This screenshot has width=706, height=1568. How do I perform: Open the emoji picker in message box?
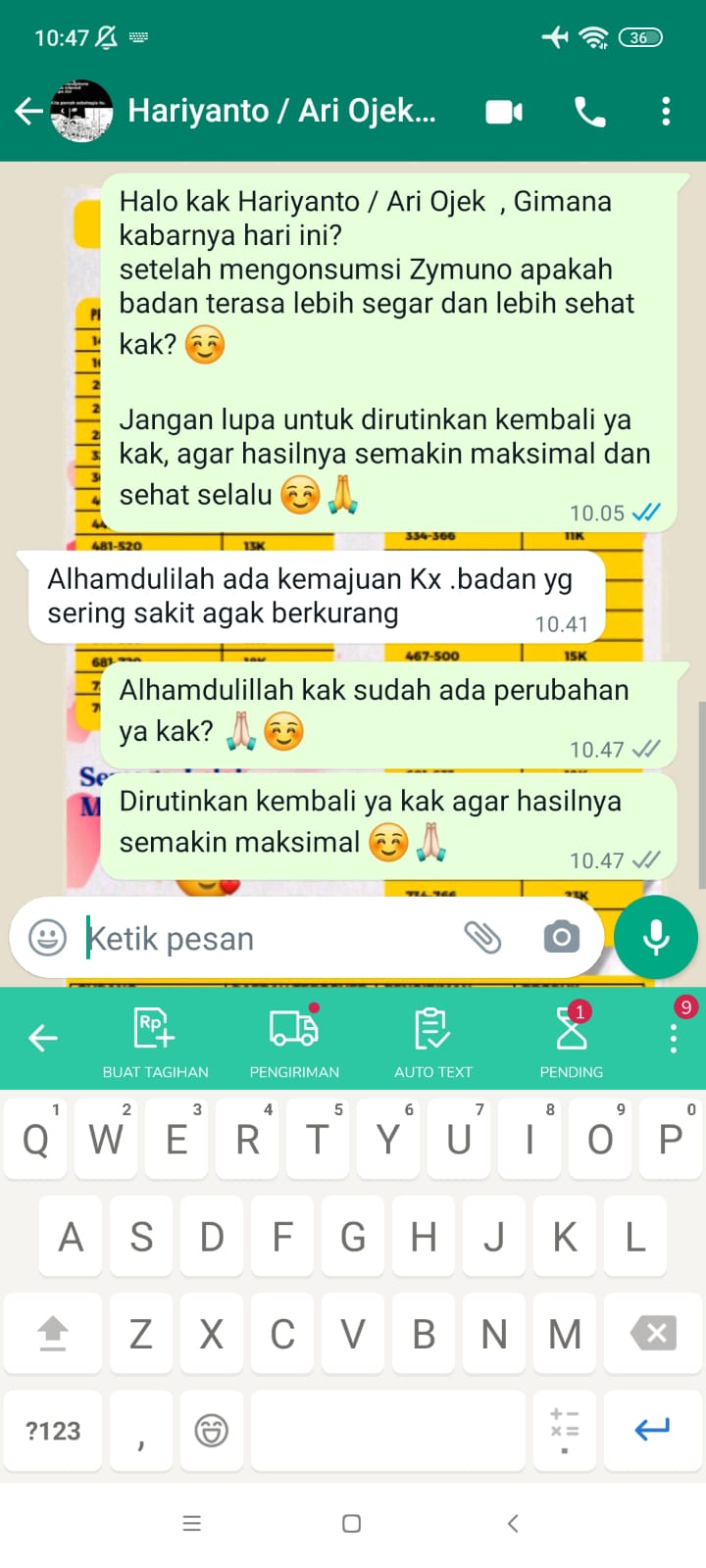pyautogui.click(x=47, y=938)
